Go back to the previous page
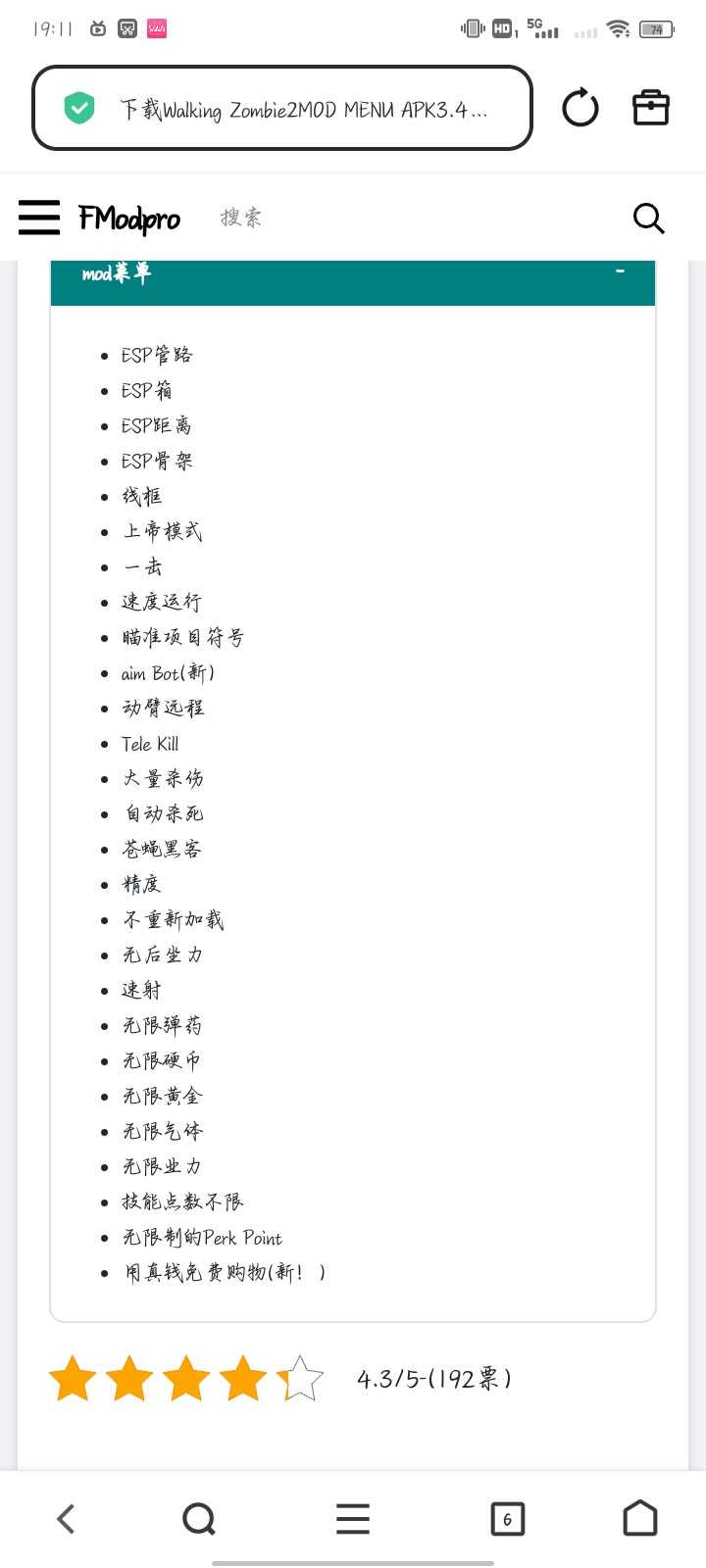This screenshot has height=1568, width=706. pos(66,1519)
